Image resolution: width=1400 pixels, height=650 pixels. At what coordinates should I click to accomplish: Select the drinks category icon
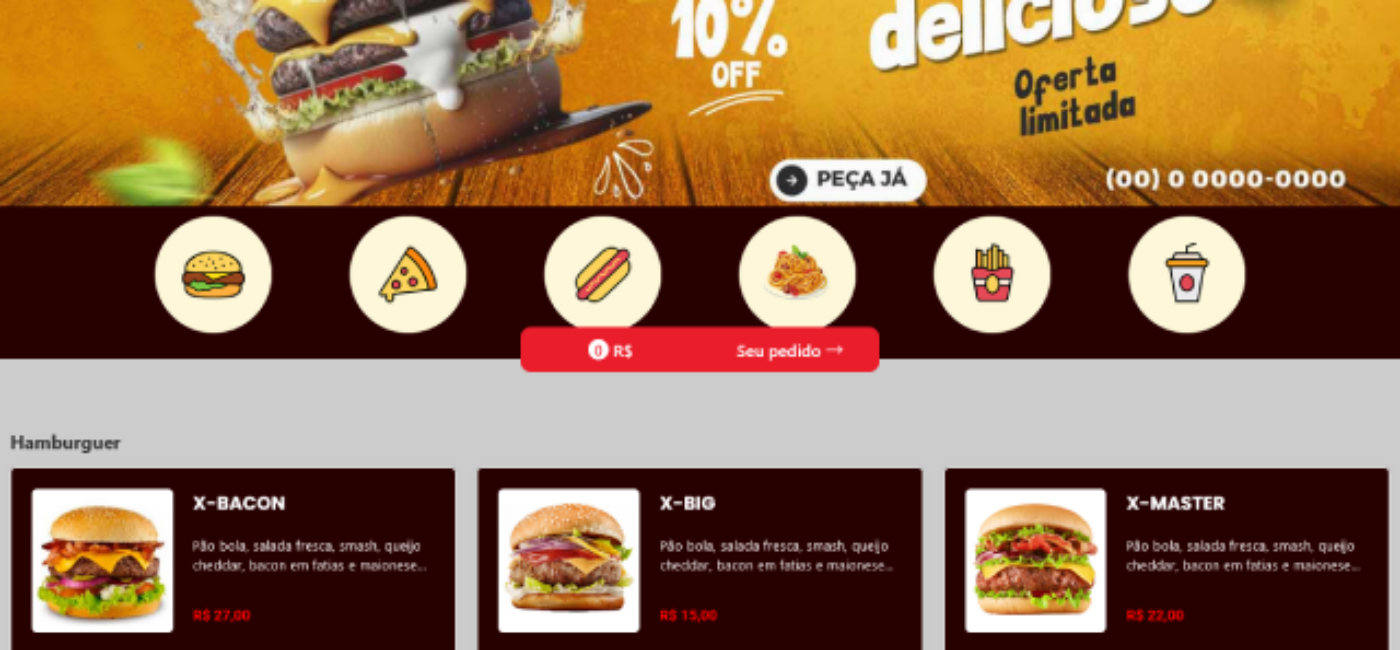coord(1186,274)
